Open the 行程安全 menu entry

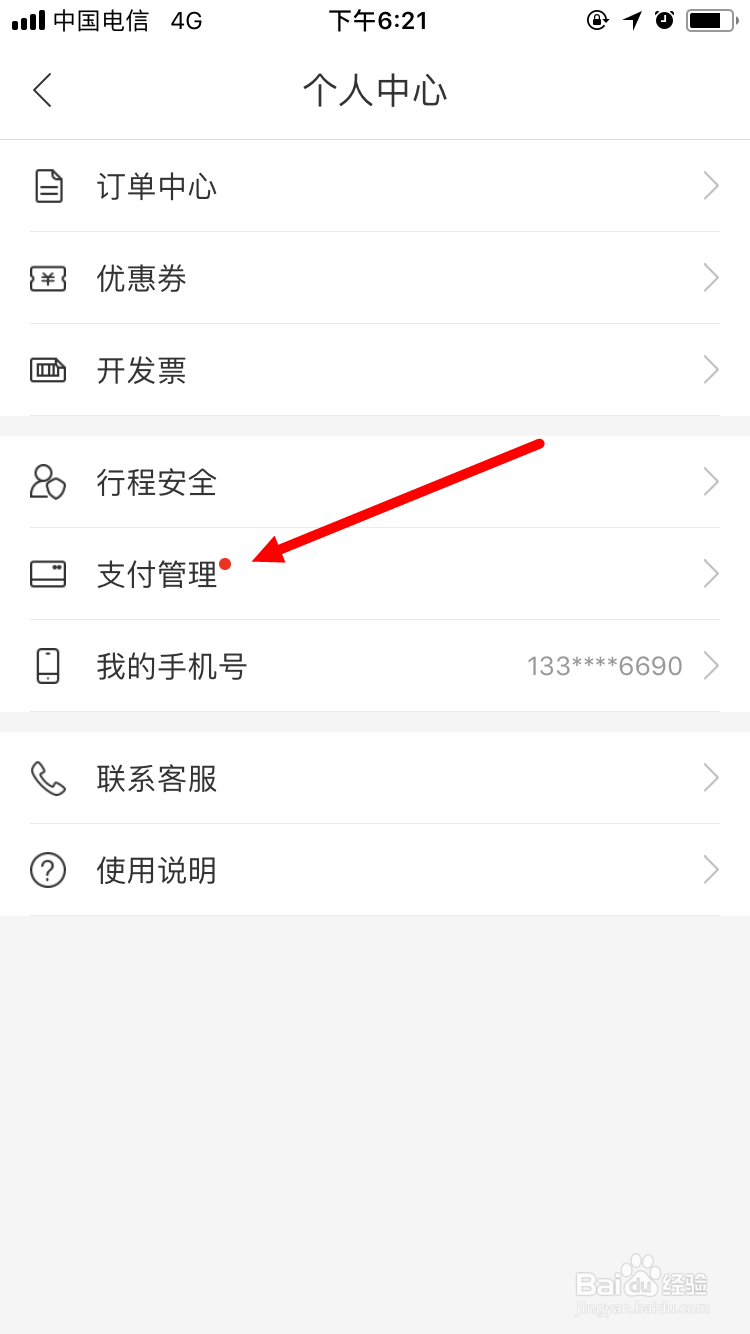point(375,482)
